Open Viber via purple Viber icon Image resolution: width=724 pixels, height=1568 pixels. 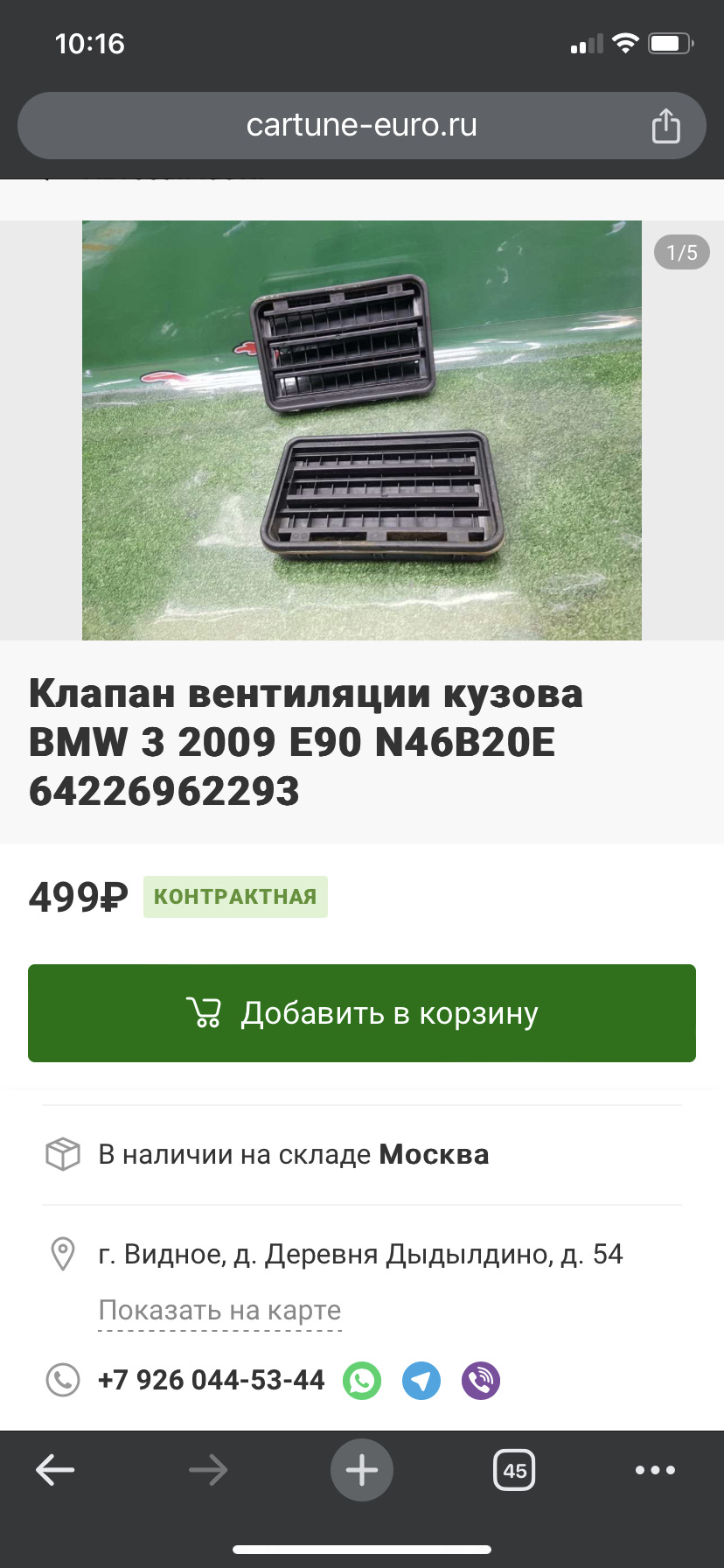pos(480,1380)
